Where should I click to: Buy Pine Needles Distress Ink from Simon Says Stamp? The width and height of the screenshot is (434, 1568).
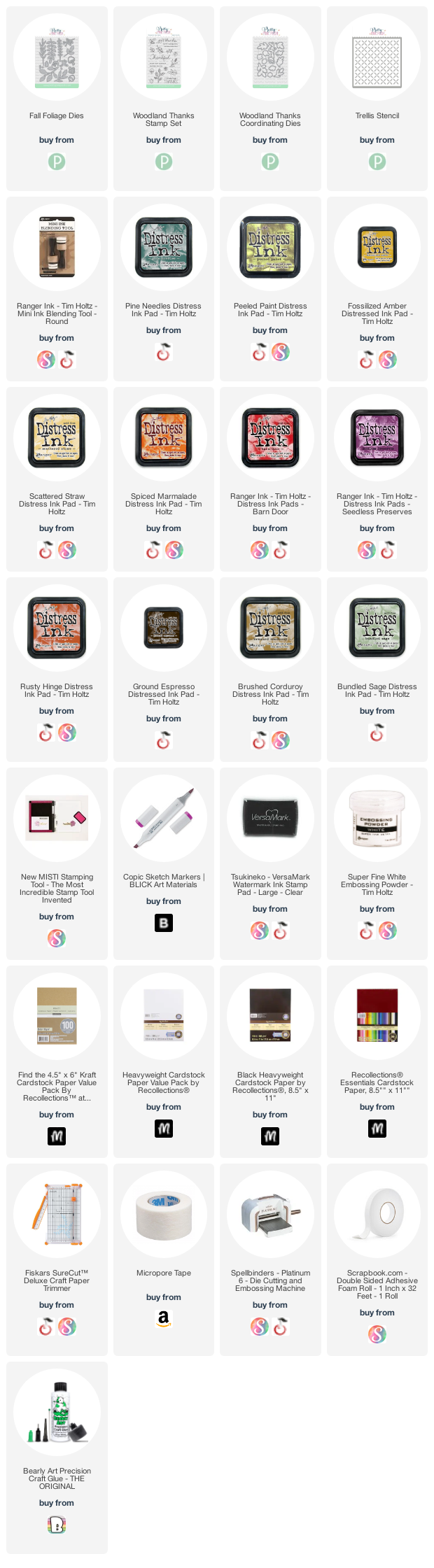click(163, 353)
